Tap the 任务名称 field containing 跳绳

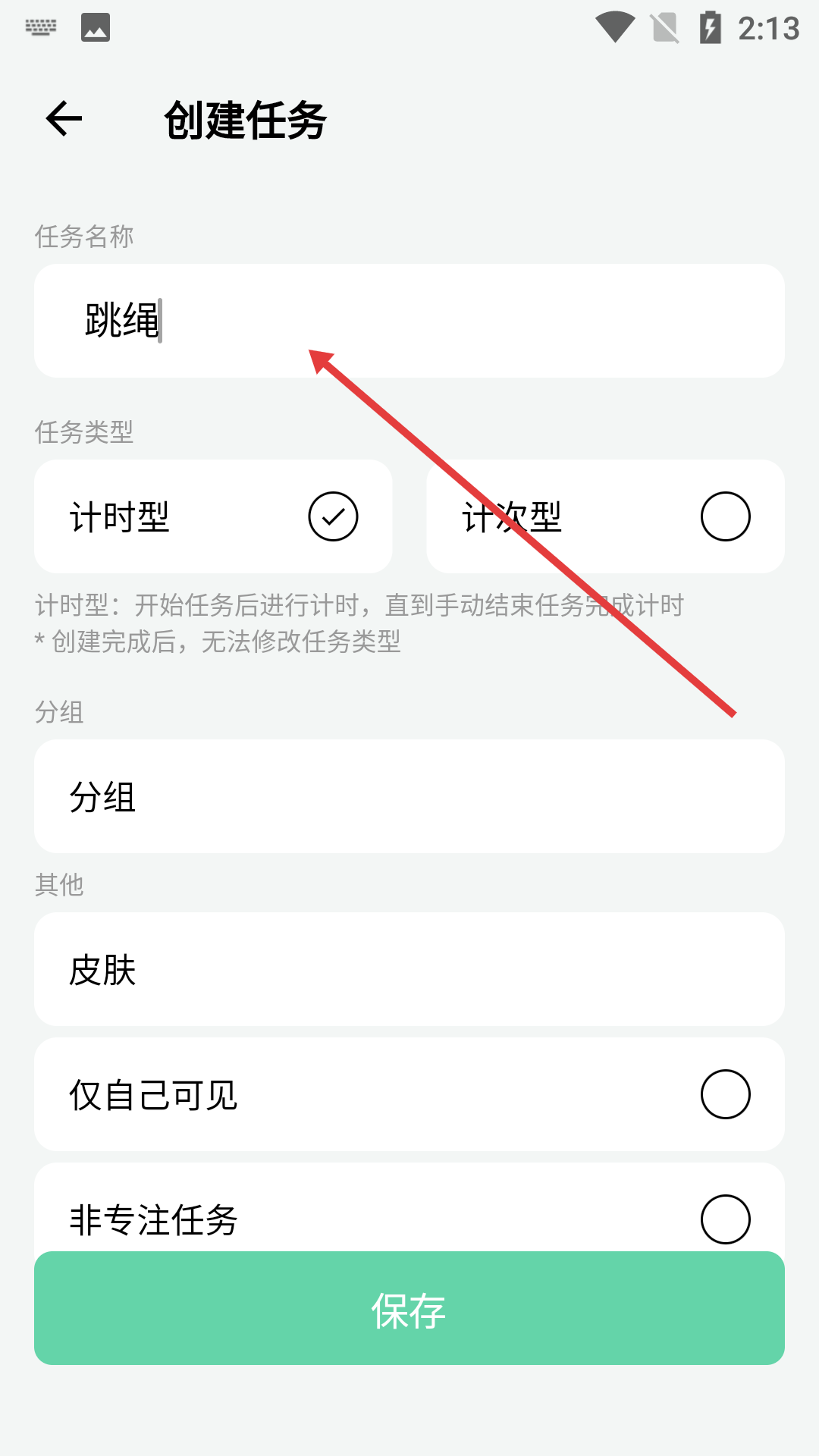[409, 321]
